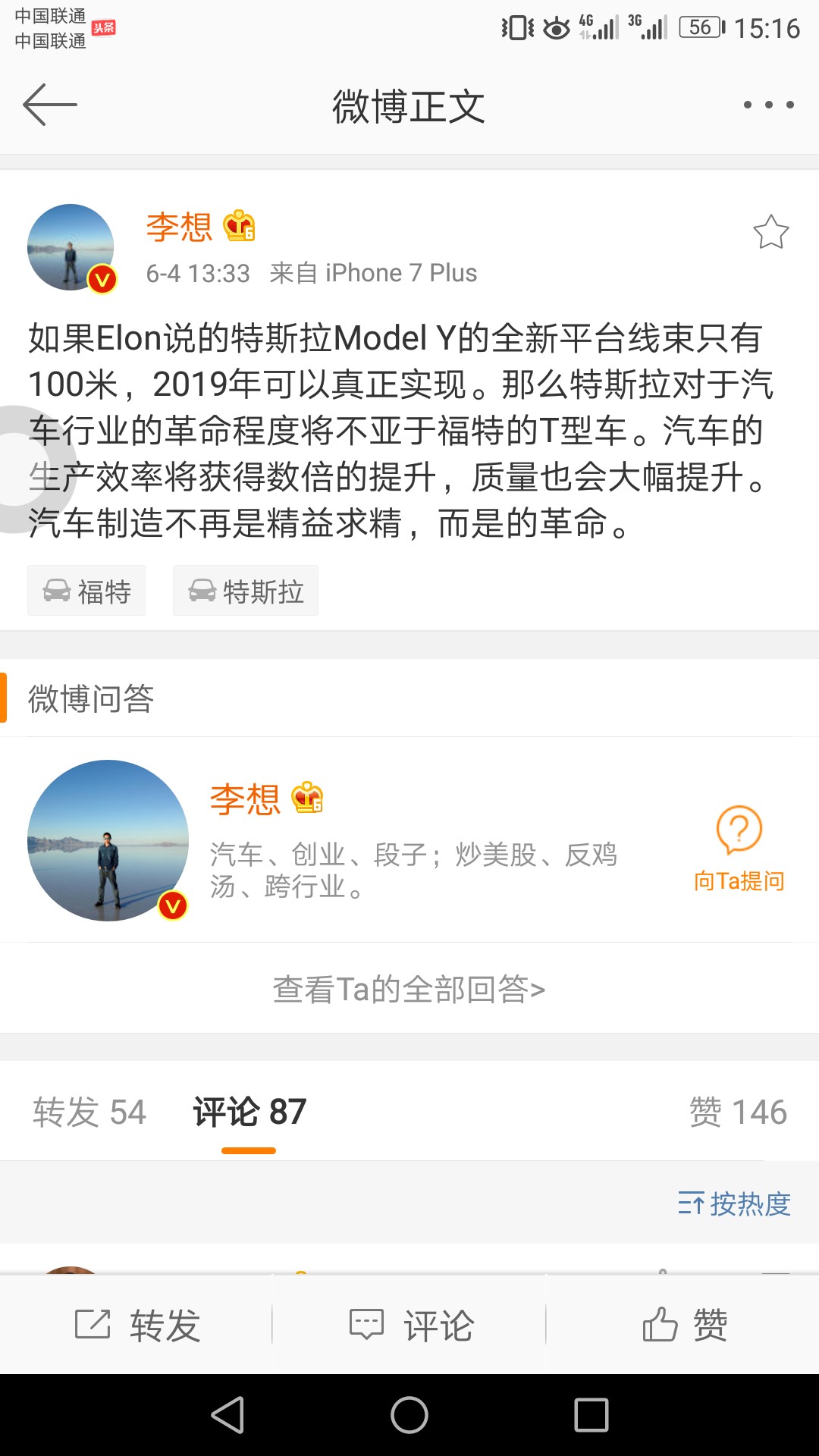Switch to the 转发 54 tab
The image size is (819, 1456).
pos(89,1112)
